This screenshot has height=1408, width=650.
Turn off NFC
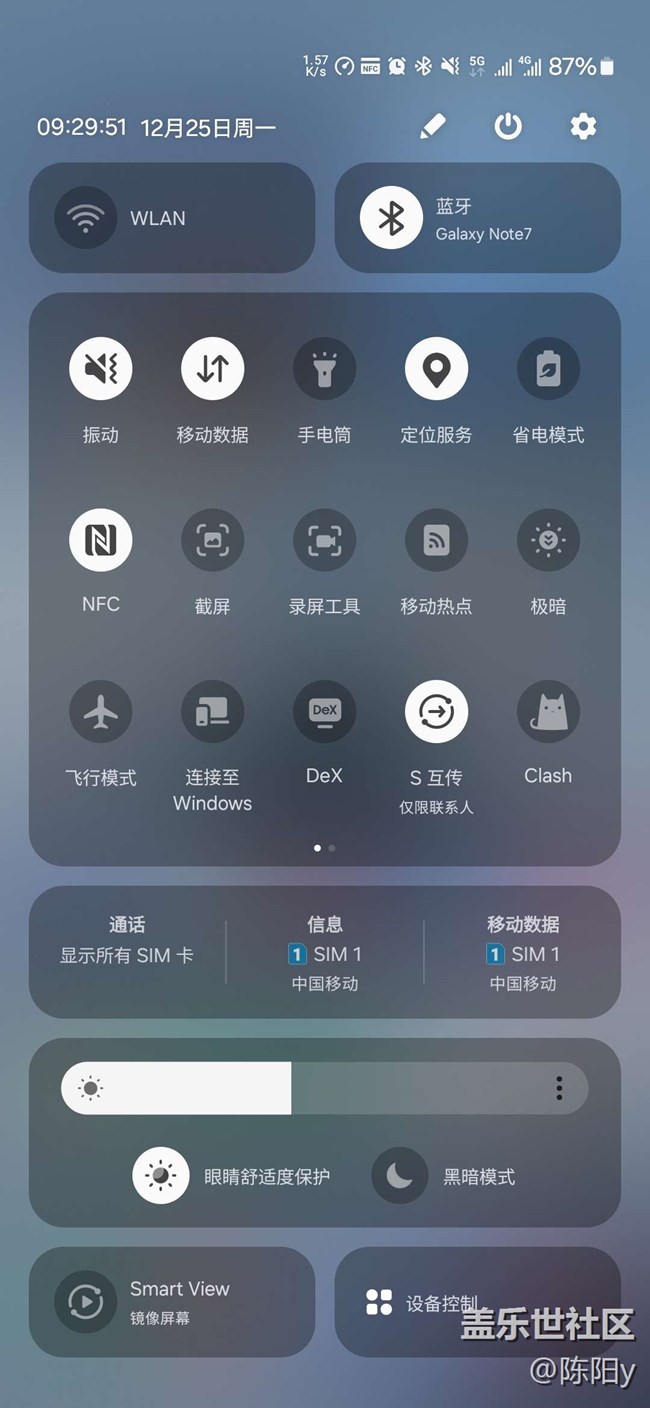pyautogui.click(x=100, y=540)
